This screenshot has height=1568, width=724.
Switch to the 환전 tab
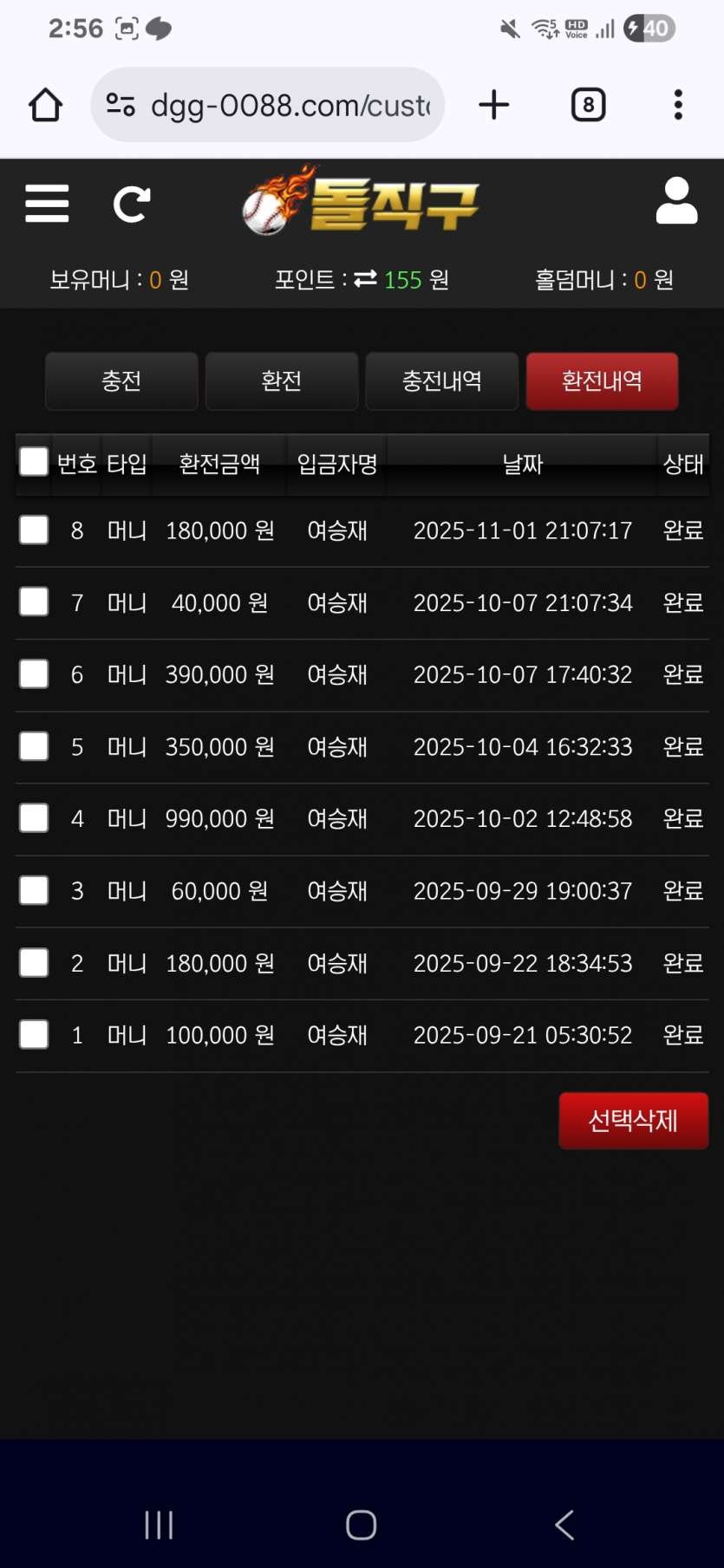(282, 381)
